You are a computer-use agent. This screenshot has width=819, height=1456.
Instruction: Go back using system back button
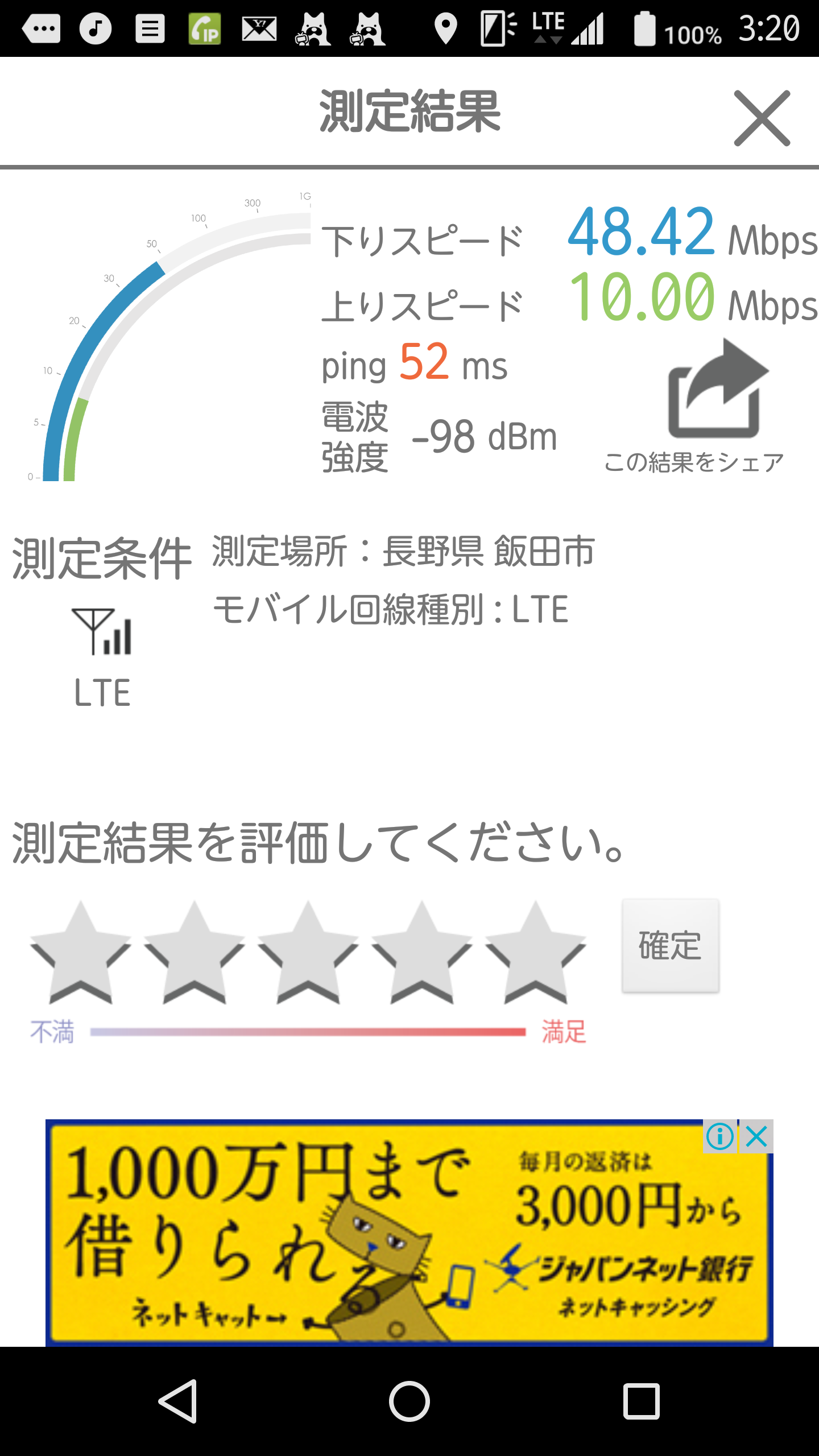[179, 1401]
